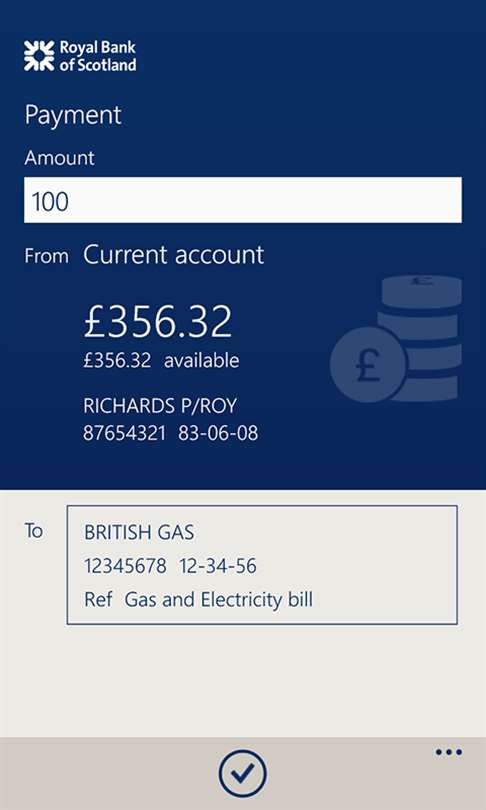The height and width of the screenshot is (810, 486).
Task: Confirm payment with the checkmark button
Action: coord(242,773)
